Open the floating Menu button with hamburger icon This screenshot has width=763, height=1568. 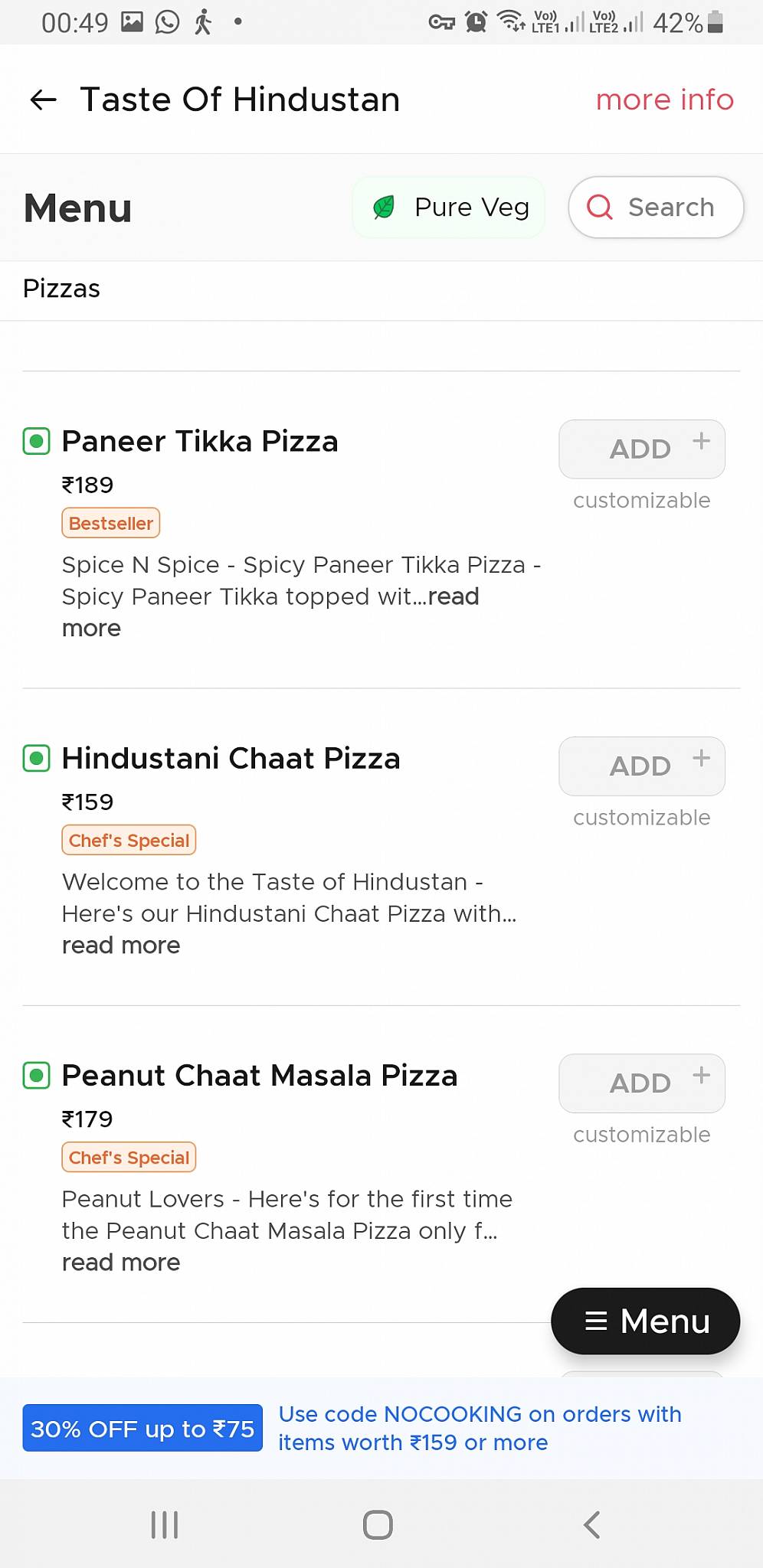[644, 1321]
